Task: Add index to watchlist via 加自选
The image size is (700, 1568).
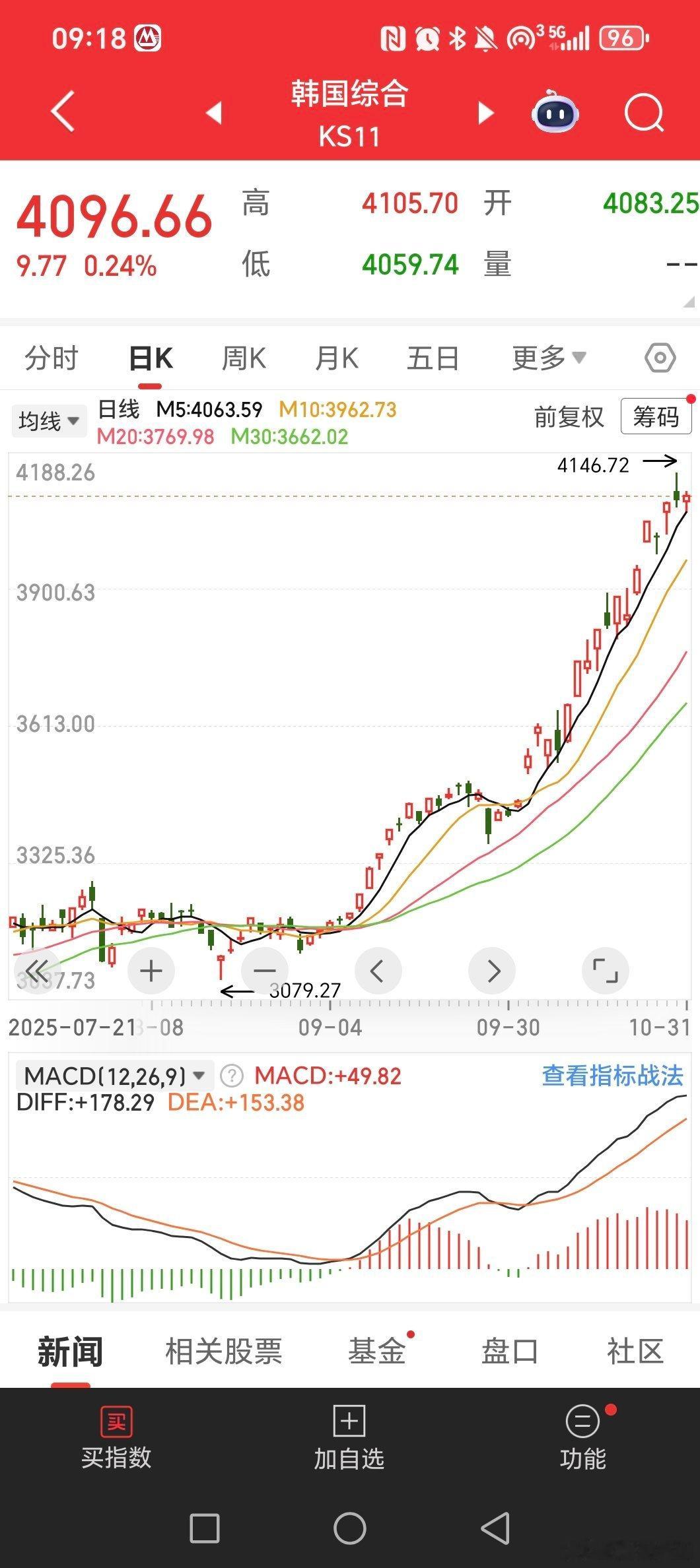Action: tap(349, 1439)
